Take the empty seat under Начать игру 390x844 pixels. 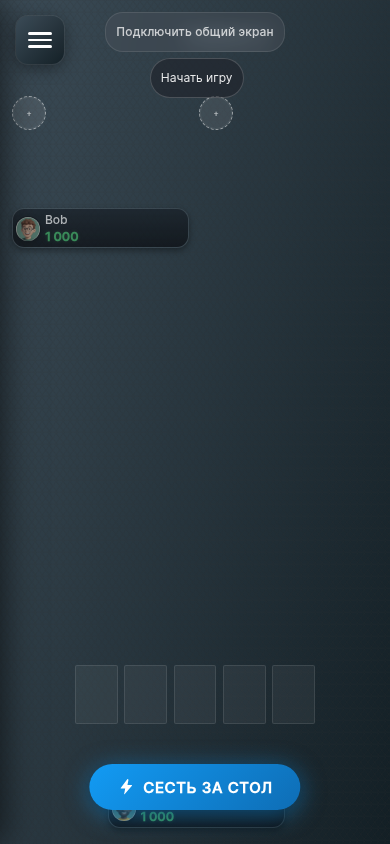[216, 113]
